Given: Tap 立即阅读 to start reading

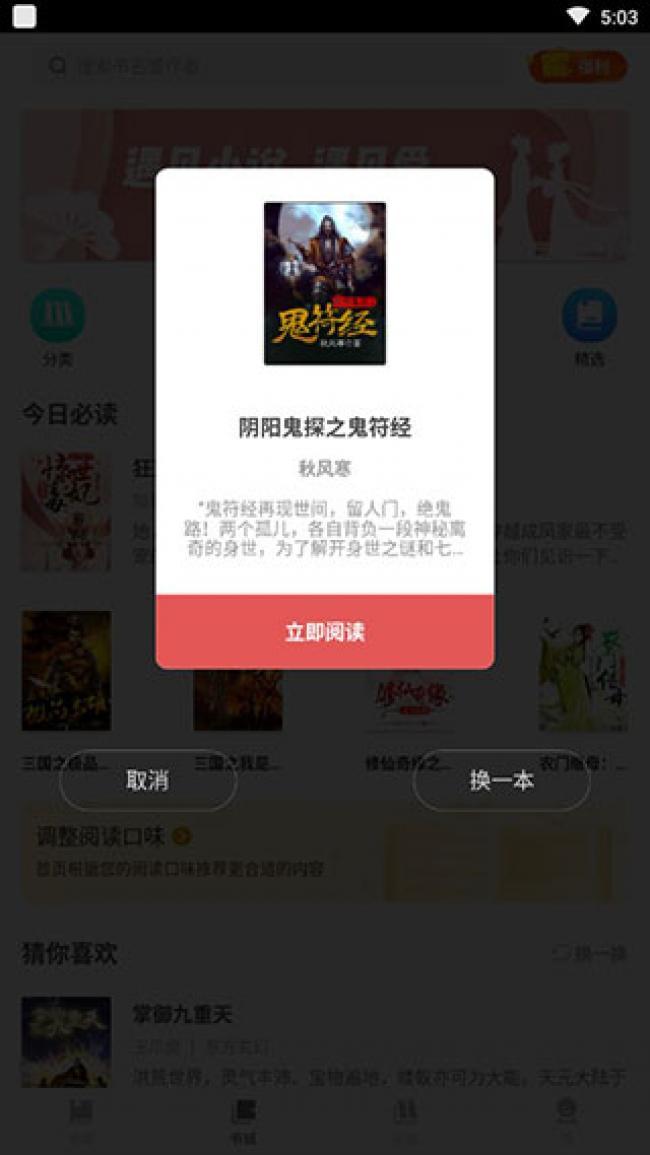Looking at the screenshot, I should (324, 632).
